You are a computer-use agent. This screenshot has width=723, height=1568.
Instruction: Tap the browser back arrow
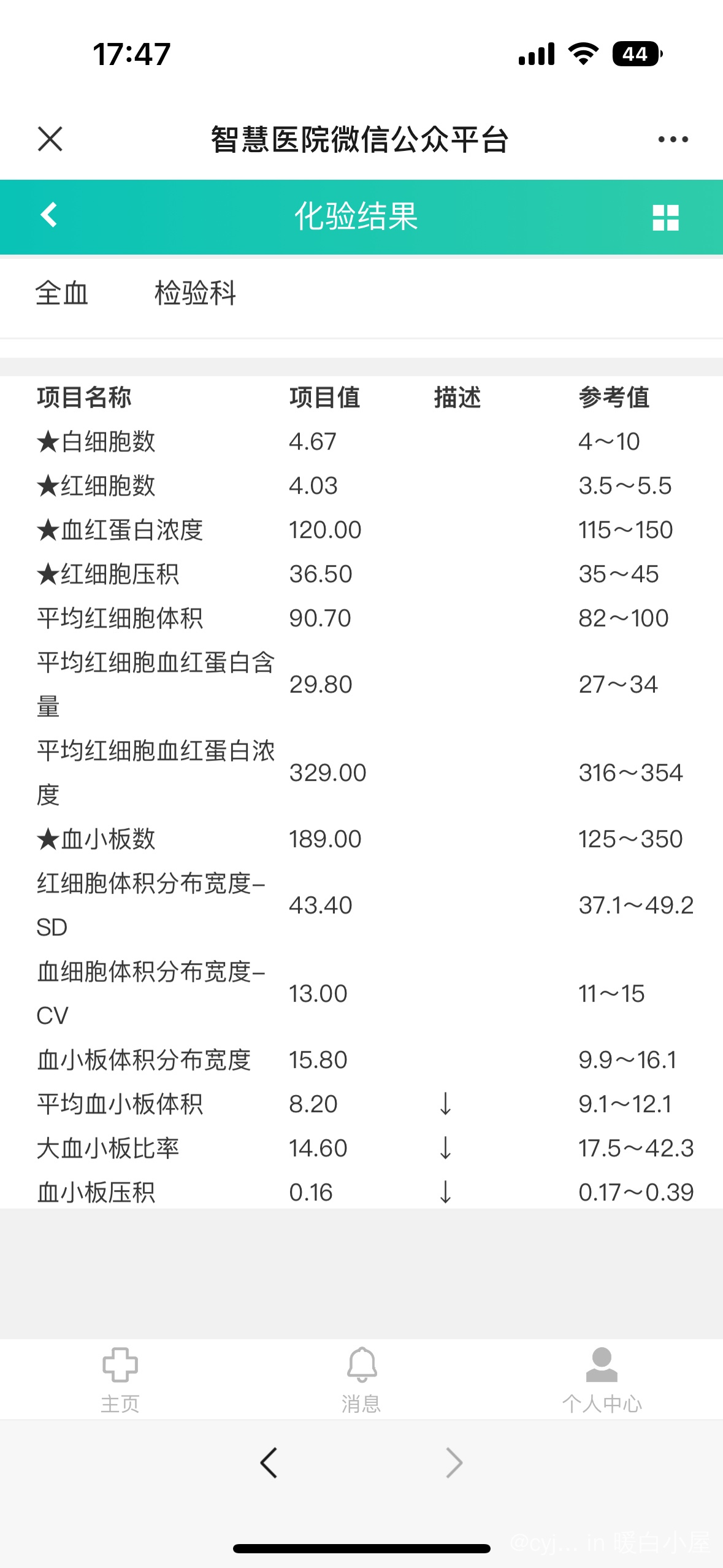pos(269,1462)
